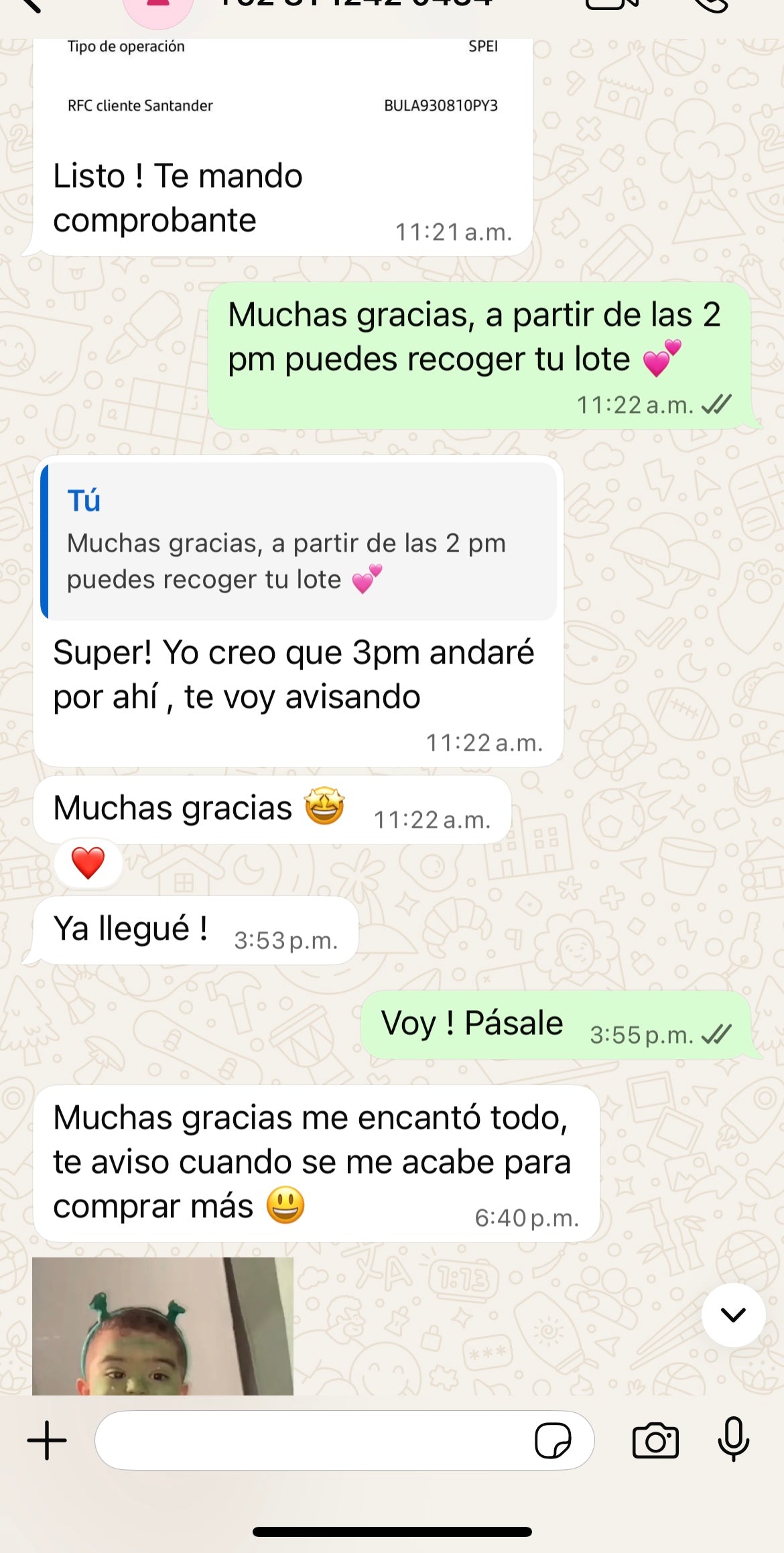The image size is (784, 1553).
Task: Launch the camera from the chat
Action: pyautogui.click(x=655, y=1440)
